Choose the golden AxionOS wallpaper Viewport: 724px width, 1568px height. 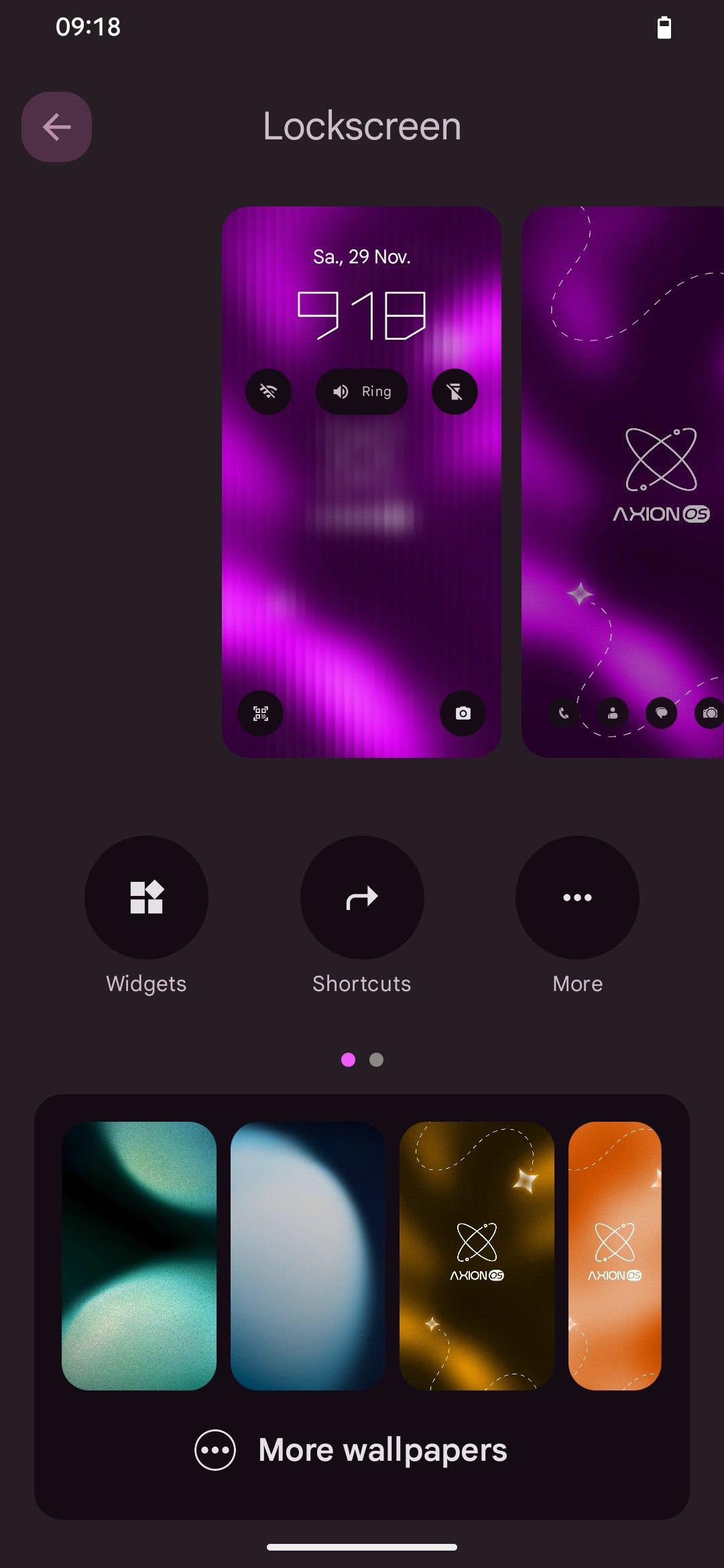pyautogui.click(x=477, y=1255)
